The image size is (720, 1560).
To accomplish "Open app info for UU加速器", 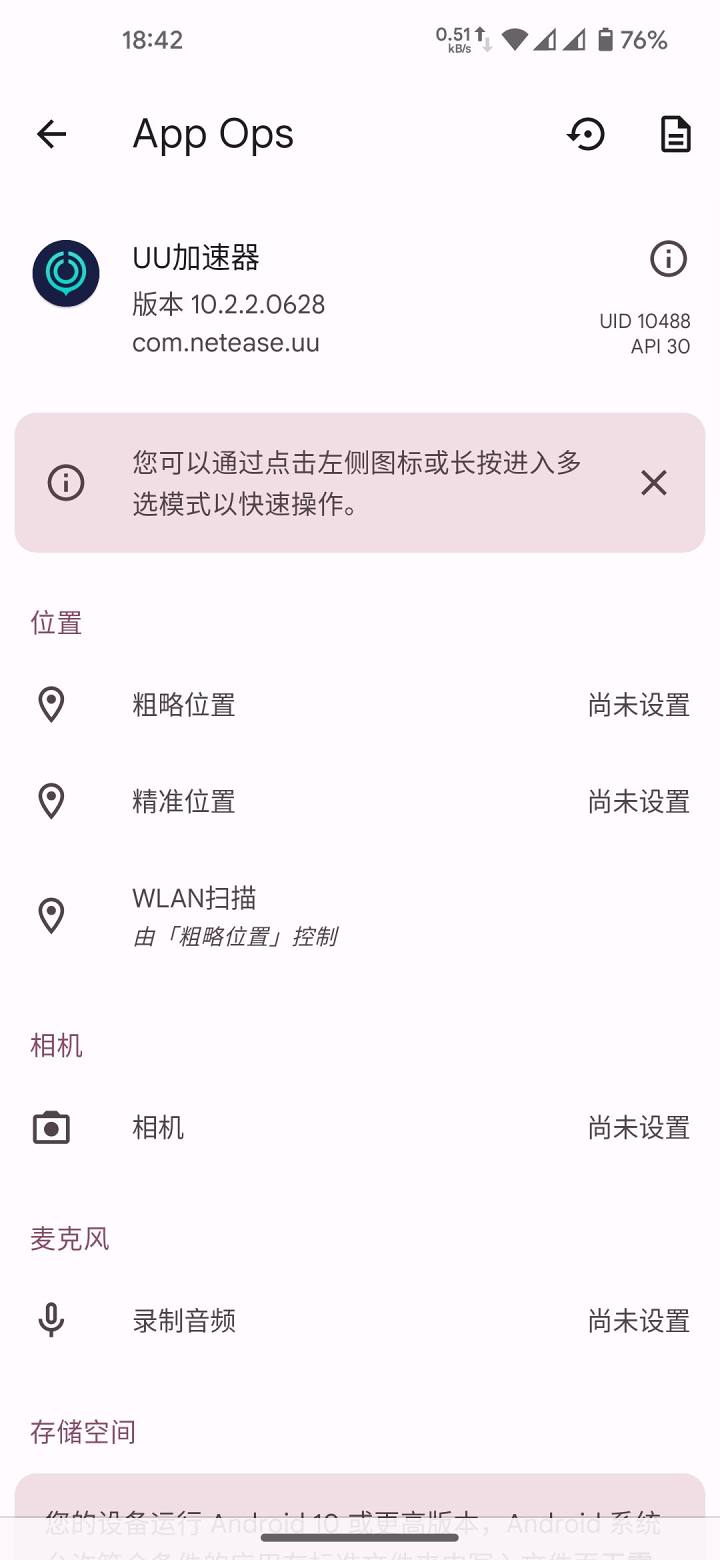I will click(x=668, y=259).
